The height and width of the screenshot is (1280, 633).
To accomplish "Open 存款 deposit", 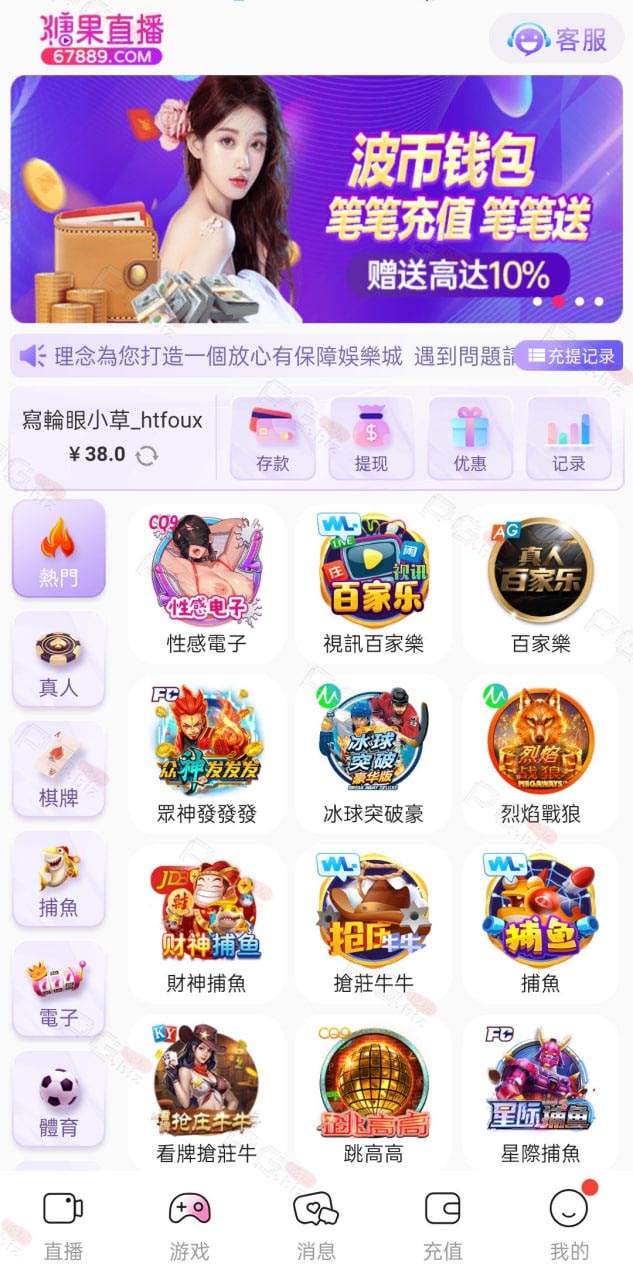I will pyautogui.click(x=273, y=438).
